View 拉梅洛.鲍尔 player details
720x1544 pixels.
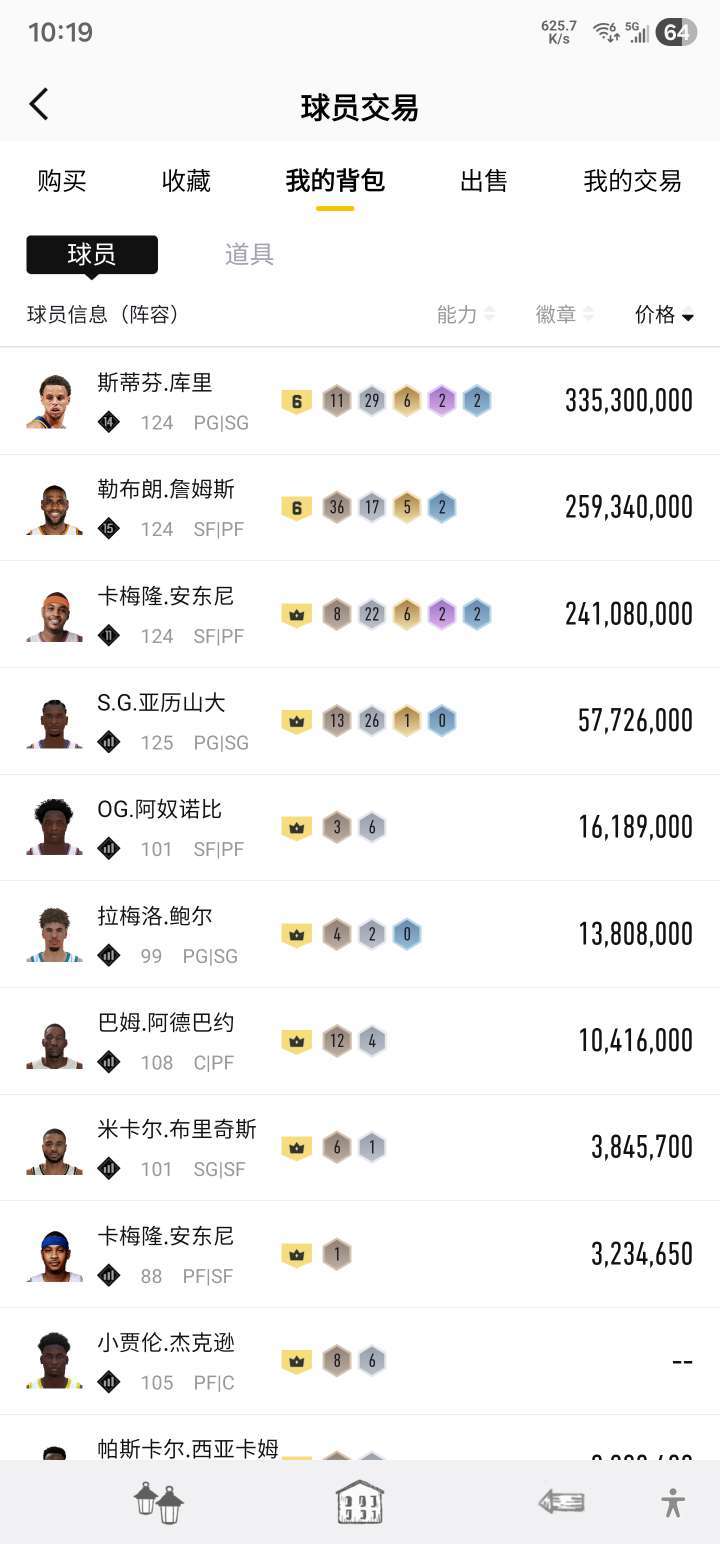pos(360,934)
